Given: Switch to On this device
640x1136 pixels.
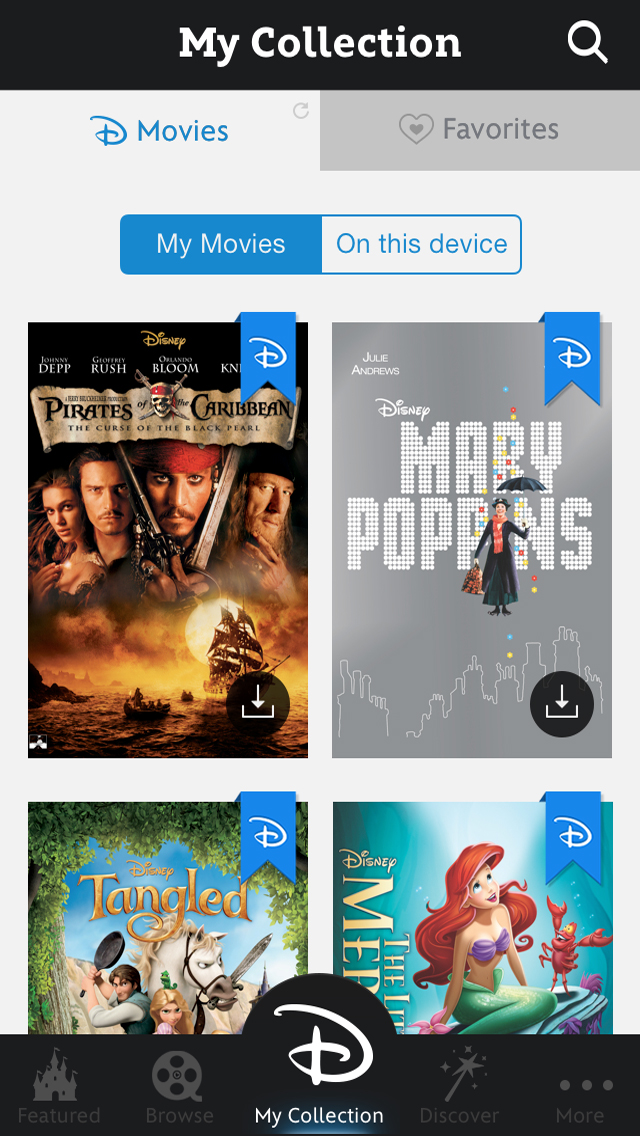Looking at the screenshot, I should 421,244.
